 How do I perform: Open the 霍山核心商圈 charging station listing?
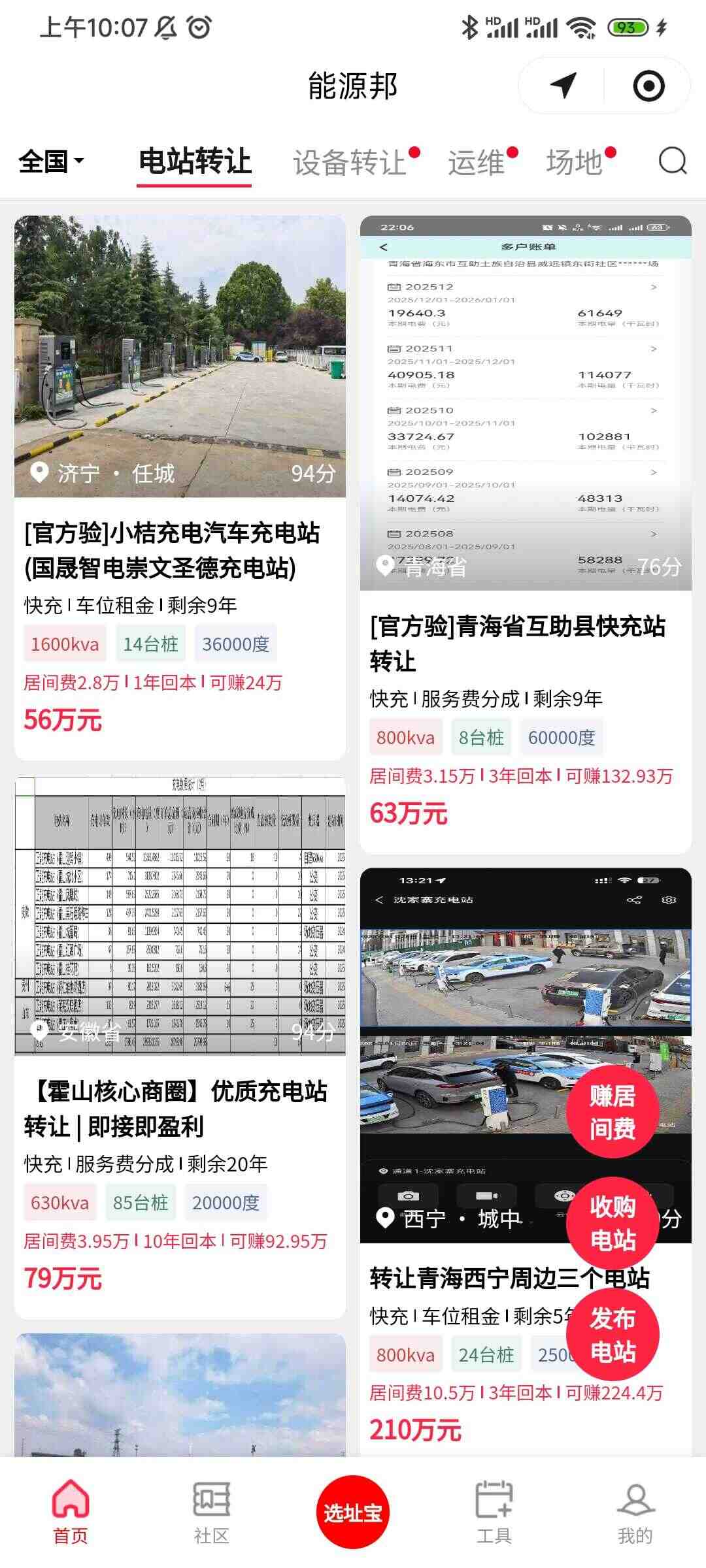180,1048
